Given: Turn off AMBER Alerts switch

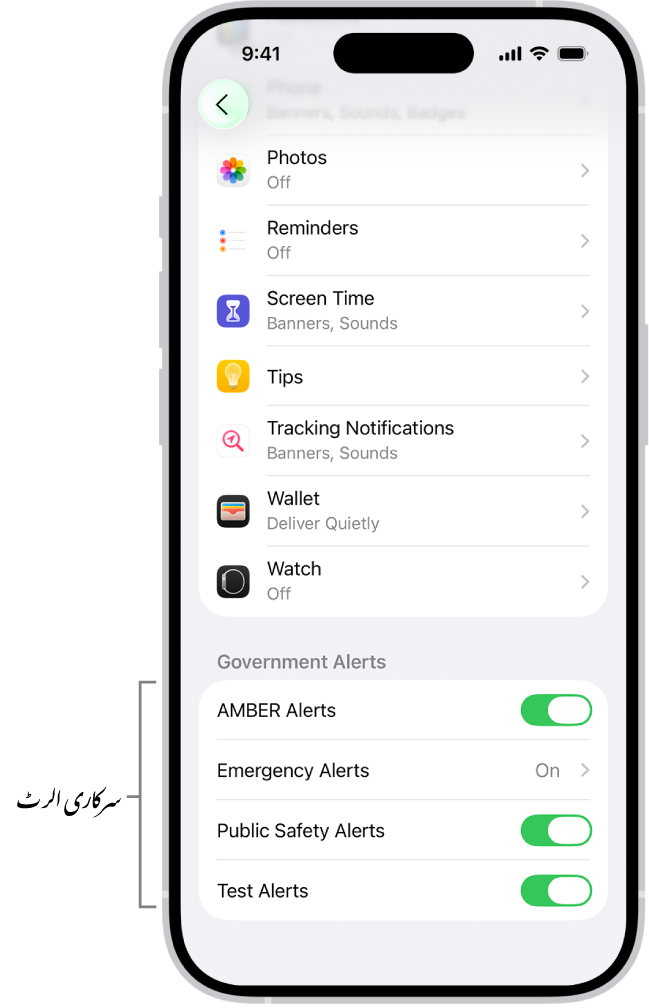Looking at the screenshot, I should 556,711.
